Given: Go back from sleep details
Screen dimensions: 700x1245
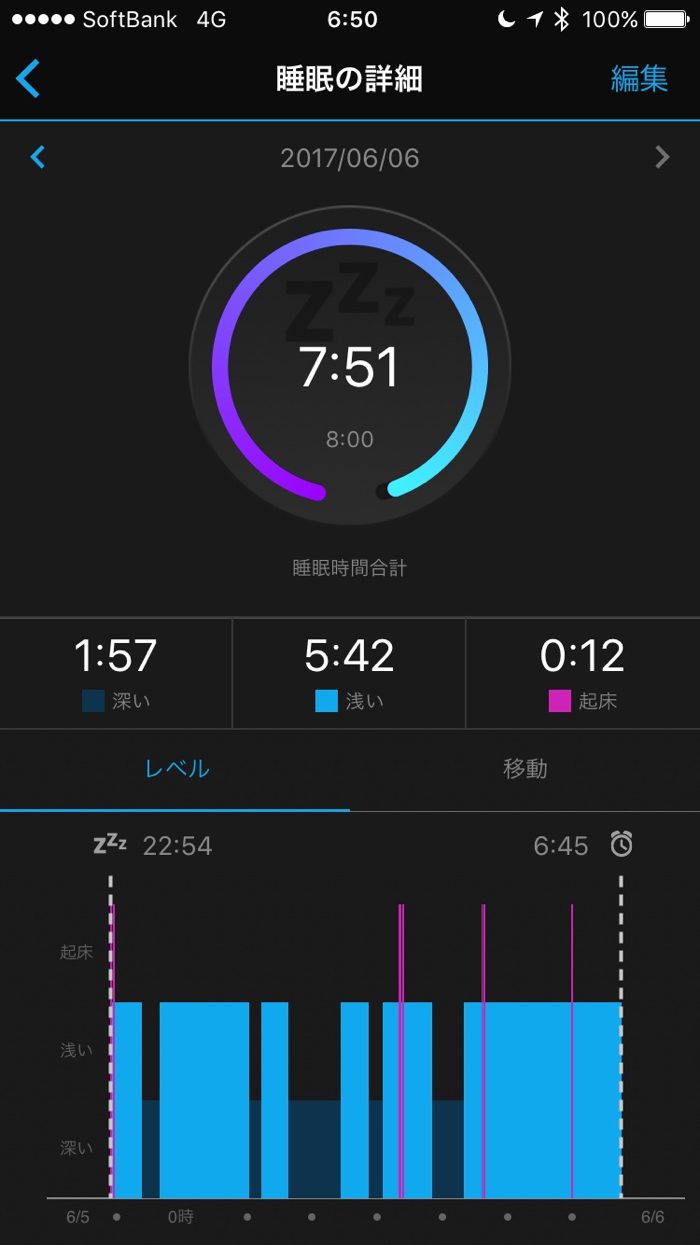Looking at the screenshot, I should [x=29, y=78].
